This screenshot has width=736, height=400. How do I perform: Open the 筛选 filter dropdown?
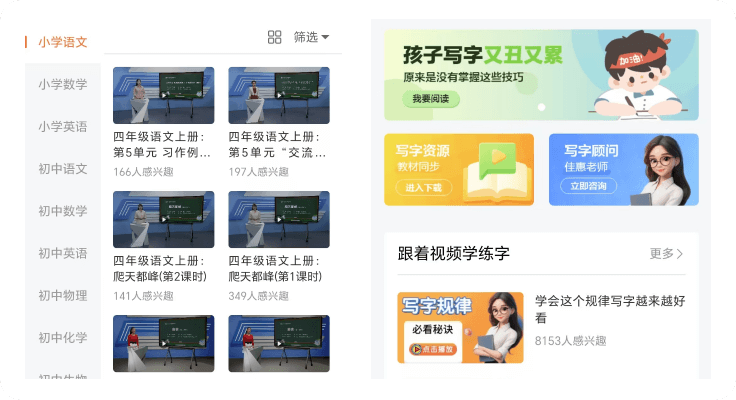point(311,37)
